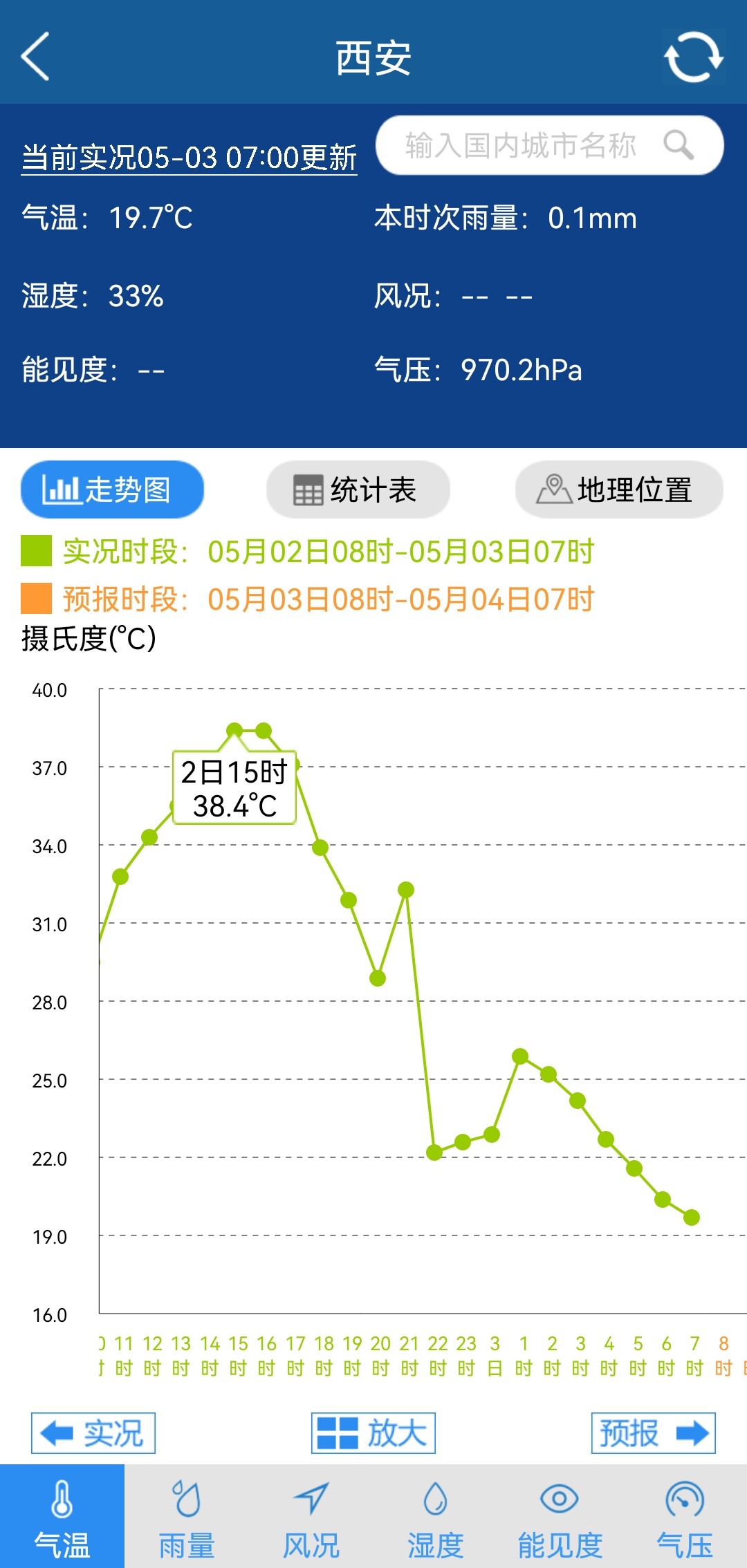Switch to the 湿度 humidity tab
The width and height of the screenshot is (747, 1568).
[436, 1516]
